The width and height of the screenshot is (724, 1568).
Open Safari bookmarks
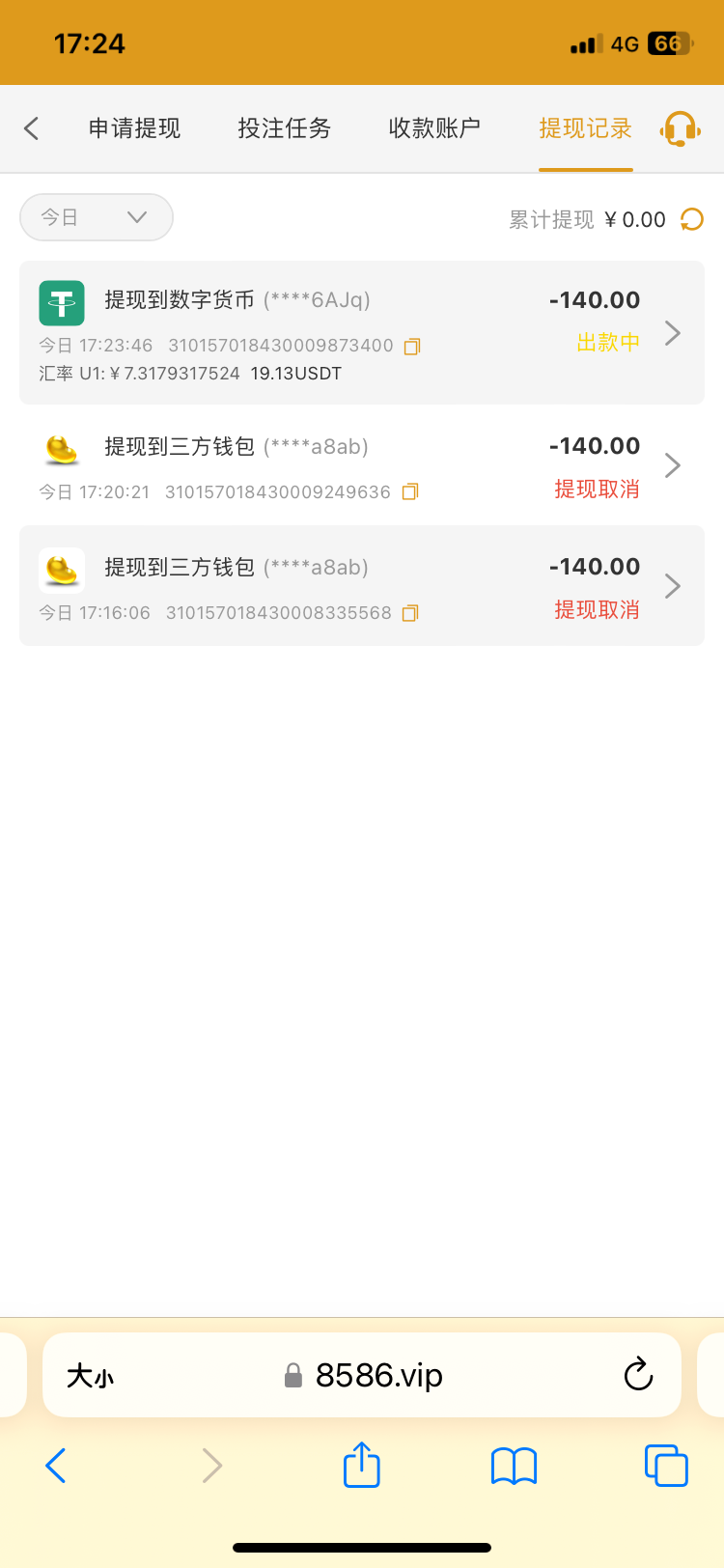(514, 1467)
